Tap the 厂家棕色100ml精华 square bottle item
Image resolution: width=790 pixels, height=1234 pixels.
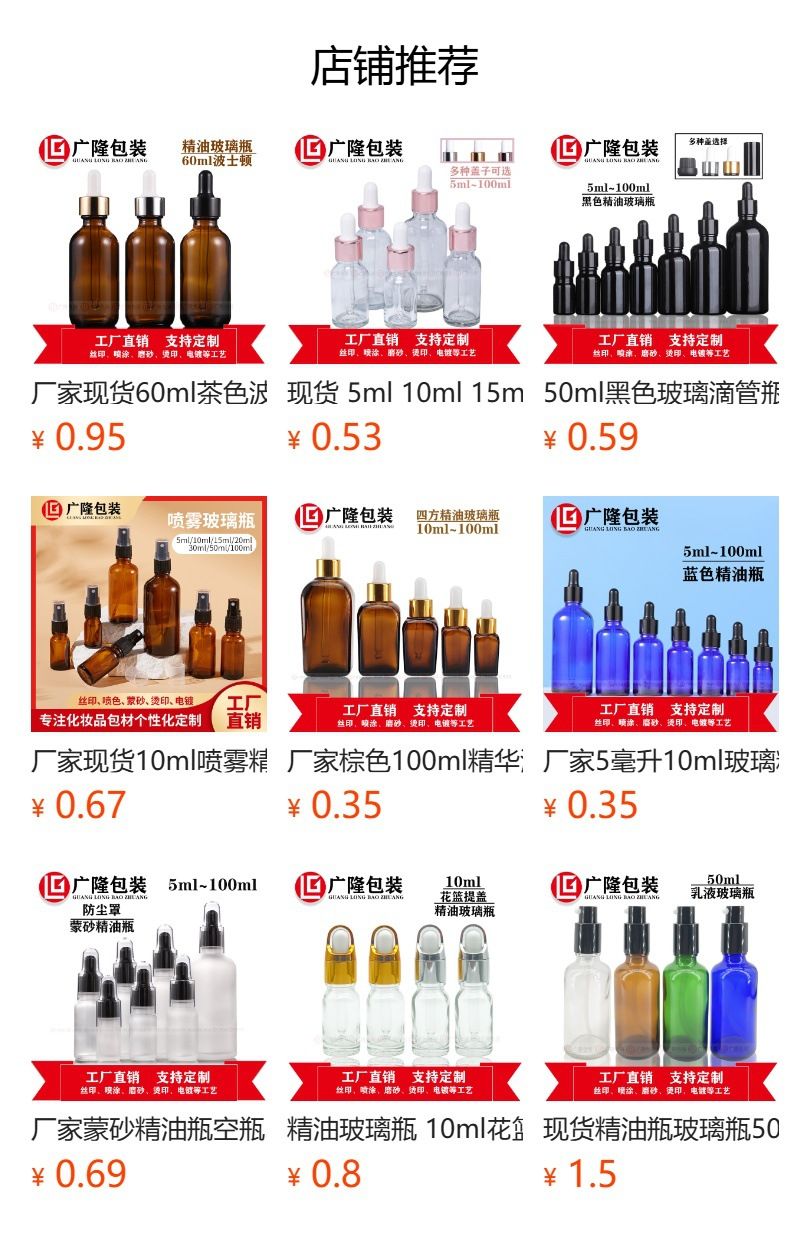click(405, 614)
